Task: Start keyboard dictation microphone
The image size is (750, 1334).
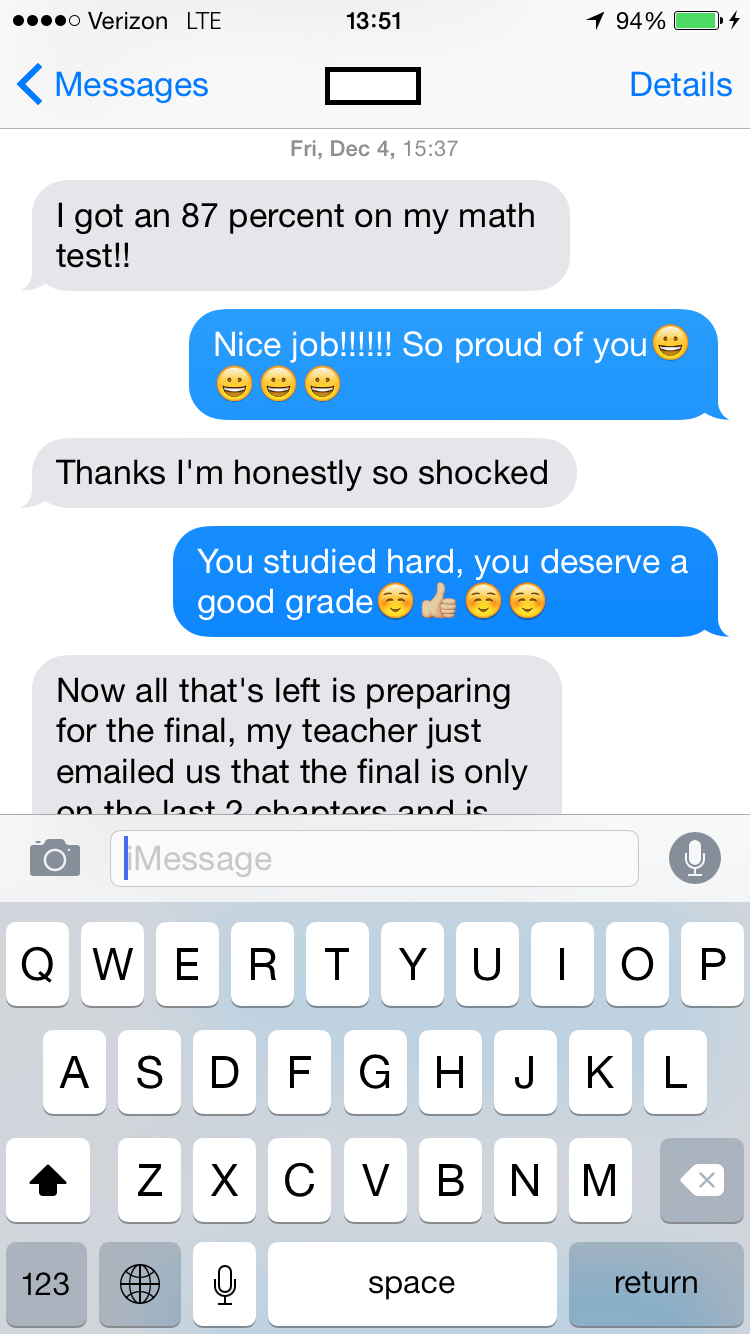Action: tap(225, 1283)
